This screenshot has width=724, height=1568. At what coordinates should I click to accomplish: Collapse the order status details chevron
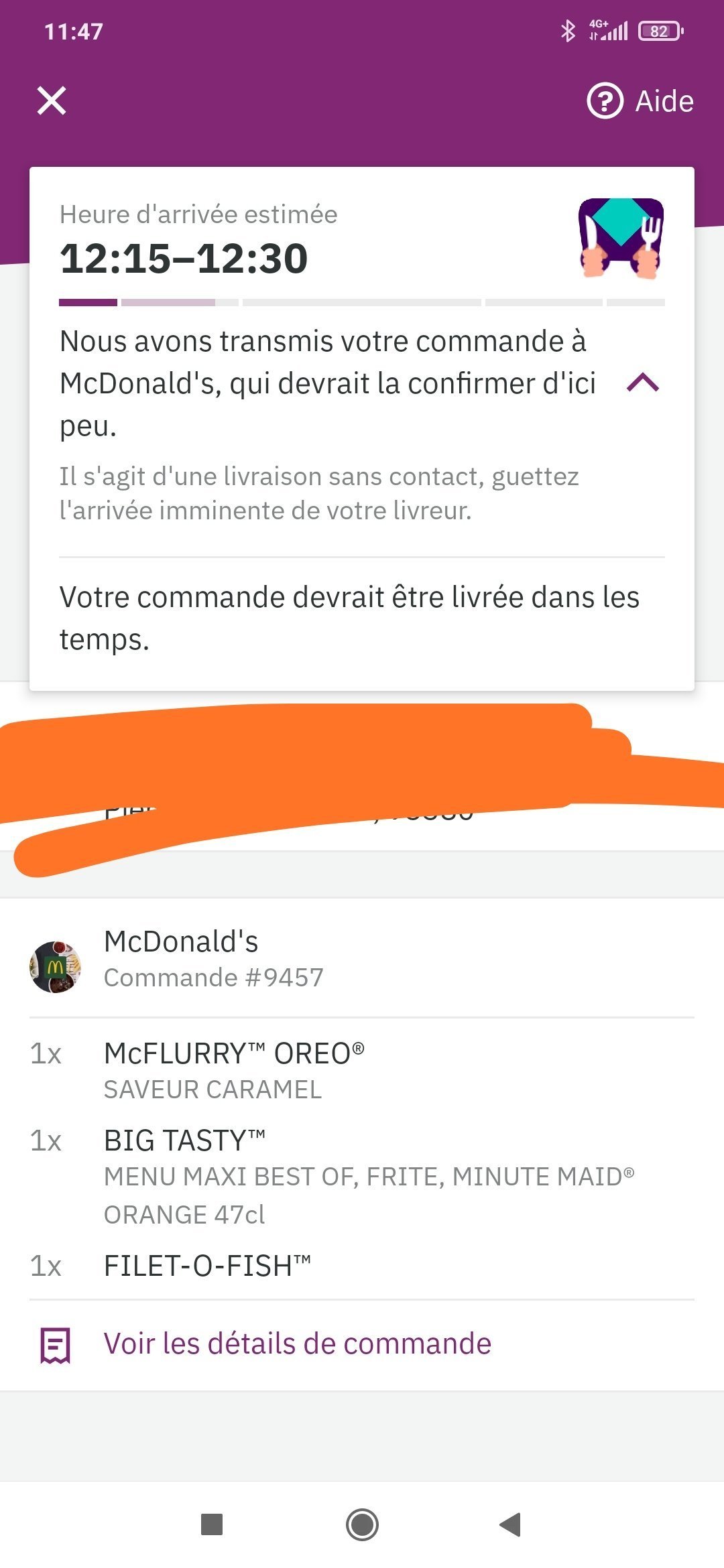[x=642, y=383]
